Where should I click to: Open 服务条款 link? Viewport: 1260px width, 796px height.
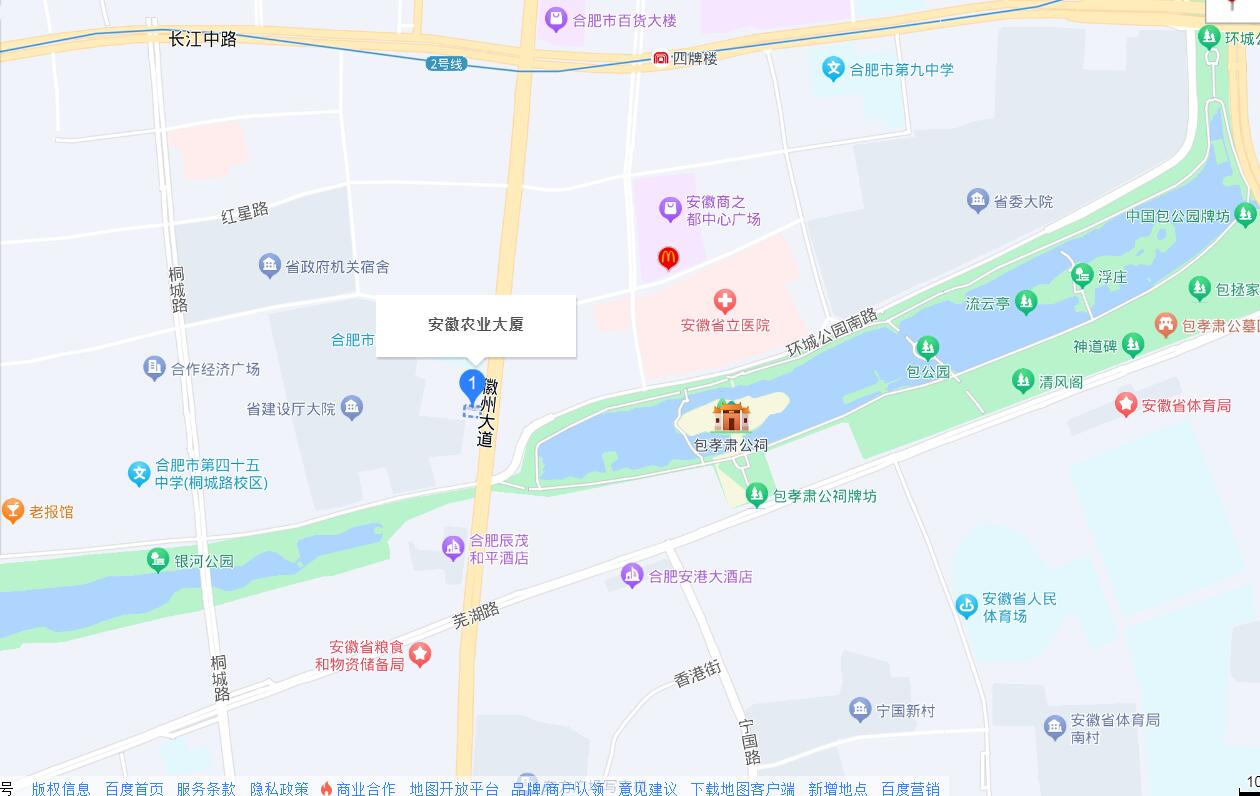tap(206, 788)
